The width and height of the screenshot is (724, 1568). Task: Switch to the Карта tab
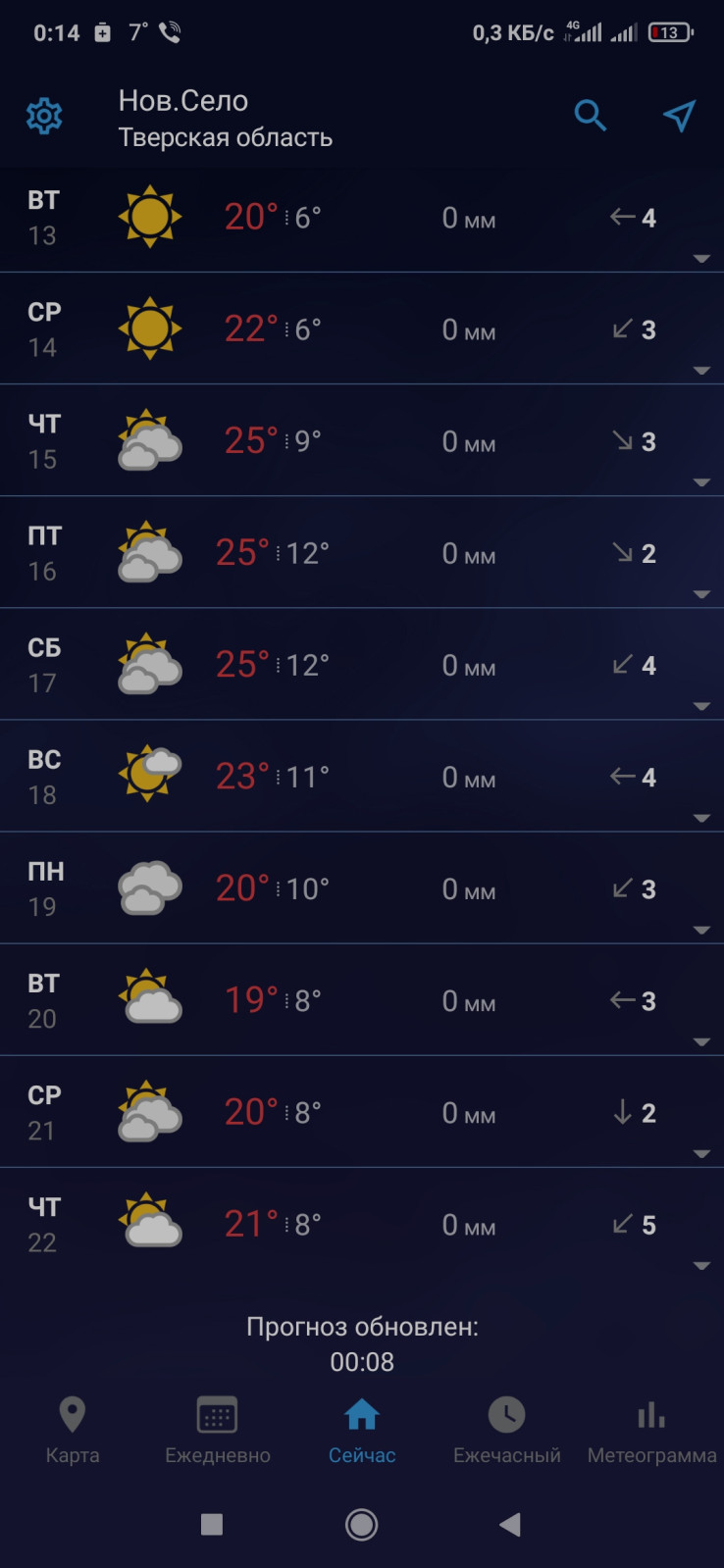point(73,1431)
